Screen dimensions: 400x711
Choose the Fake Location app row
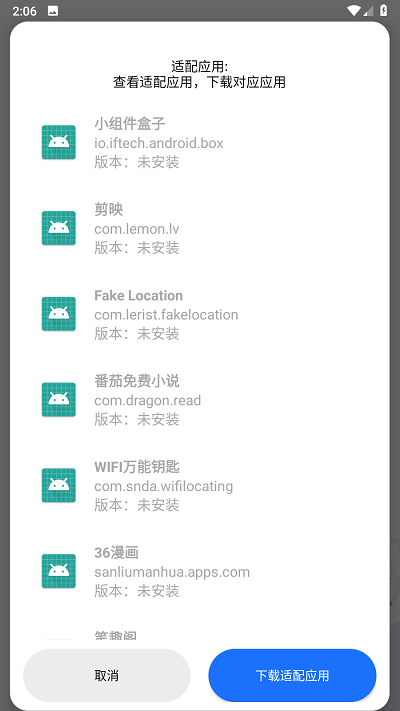[x=200, y=314]
